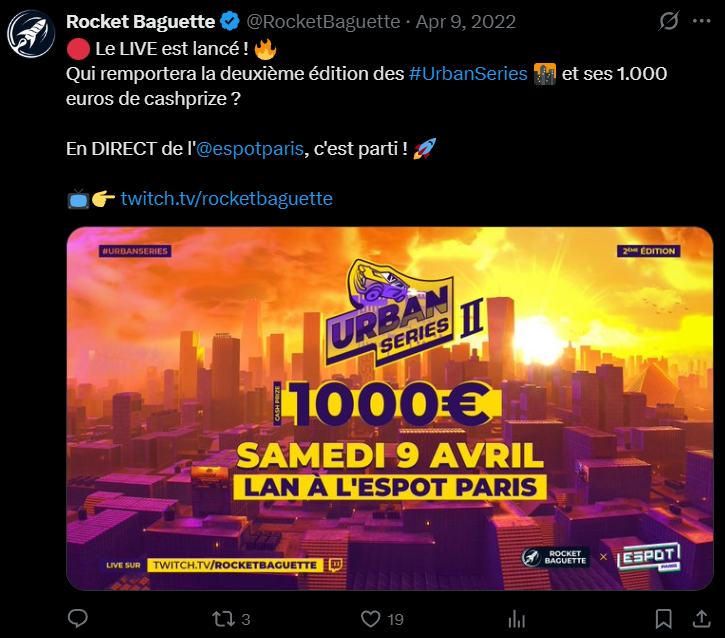Open Rocket Baguette's profile avatar
Screen dimensions: 725x638
click(x=31, y=33)
